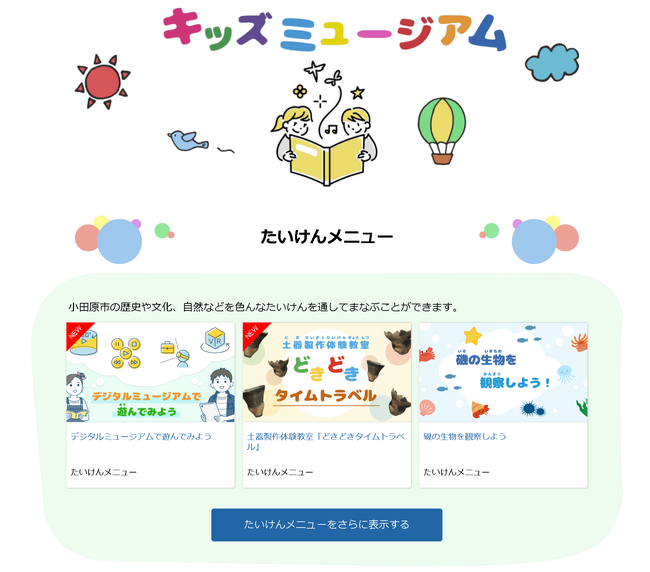The height and width of the screenshot is (572, 650).
Task: Follow the デジタルミュージアムで遊んでみよう title link
Action: pyautogui.click(x=141, y=437)
